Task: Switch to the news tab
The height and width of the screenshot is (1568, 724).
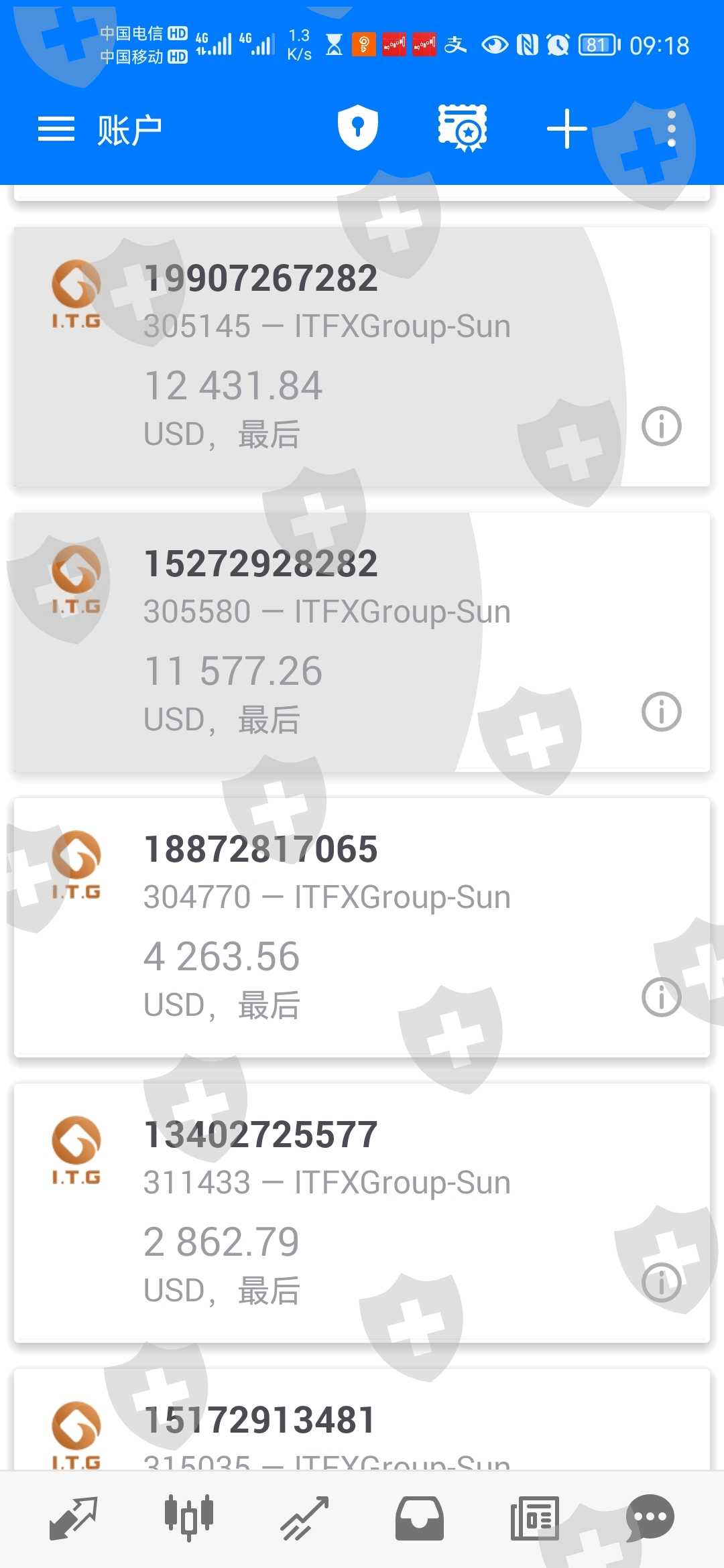Action: pyautogui.click(x=535, y=1518)
